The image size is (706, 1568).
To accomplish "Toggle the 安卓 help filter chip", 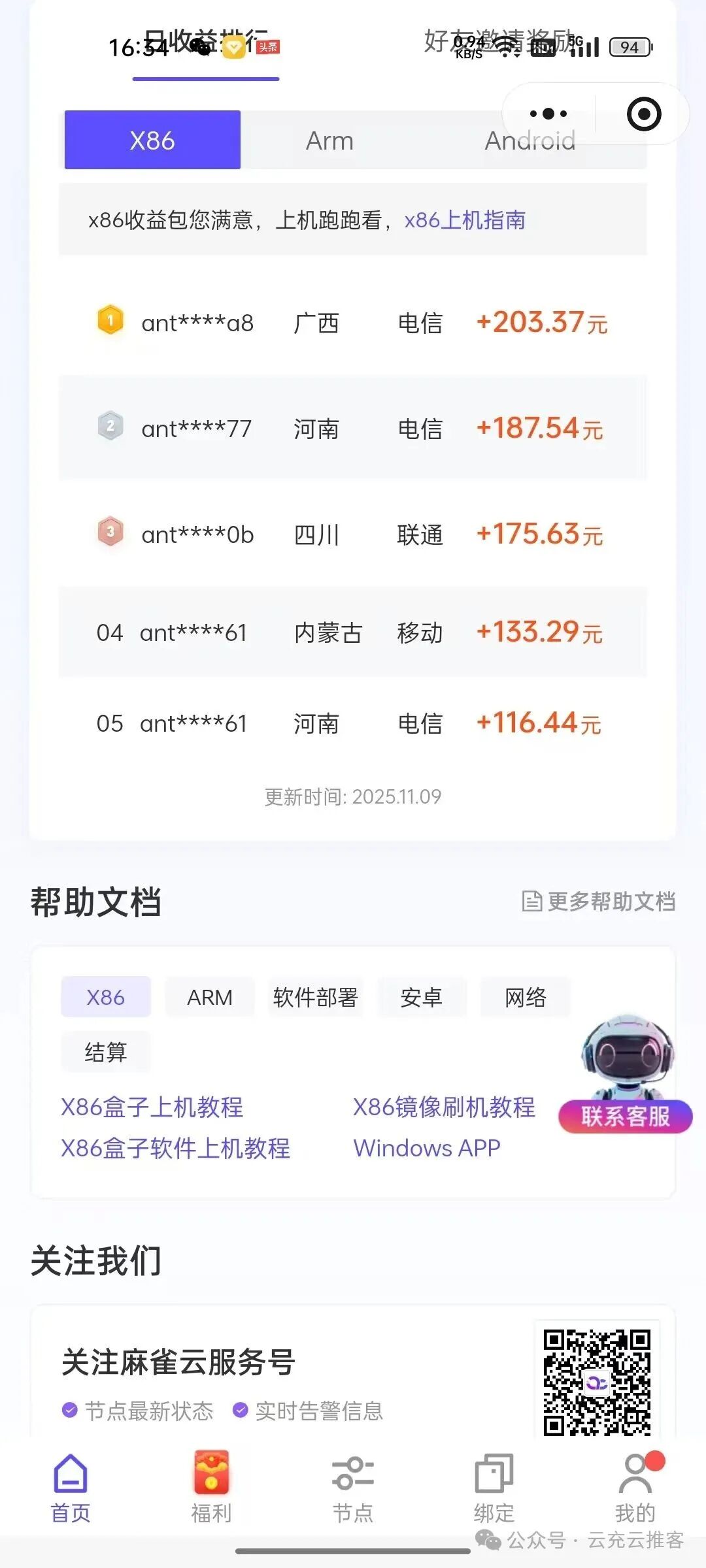I will pyautogui.click(x=422, y=996).
